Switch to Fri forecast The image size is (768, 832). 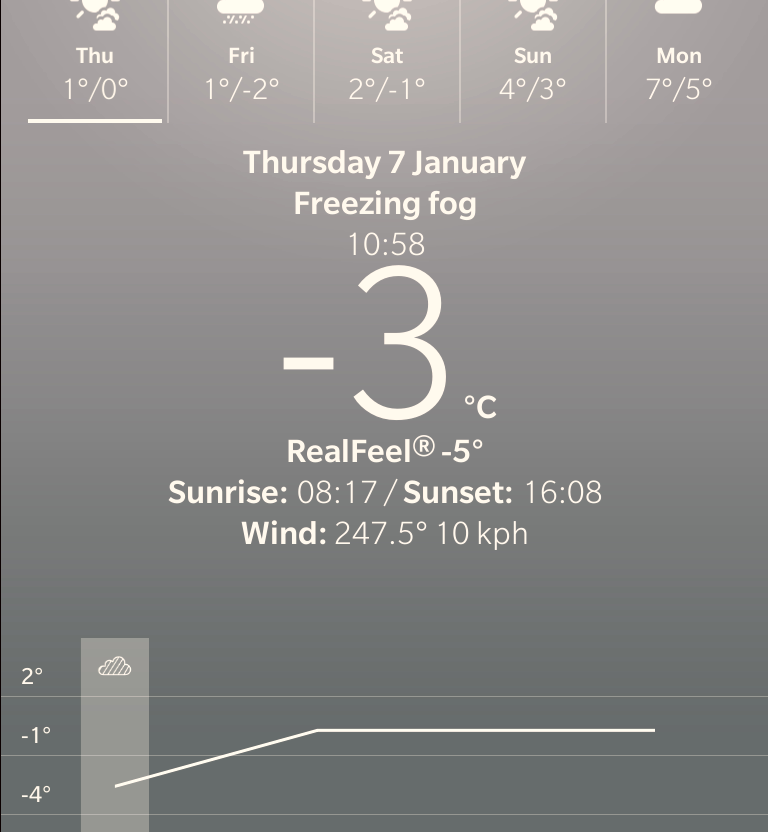[241, 60]
